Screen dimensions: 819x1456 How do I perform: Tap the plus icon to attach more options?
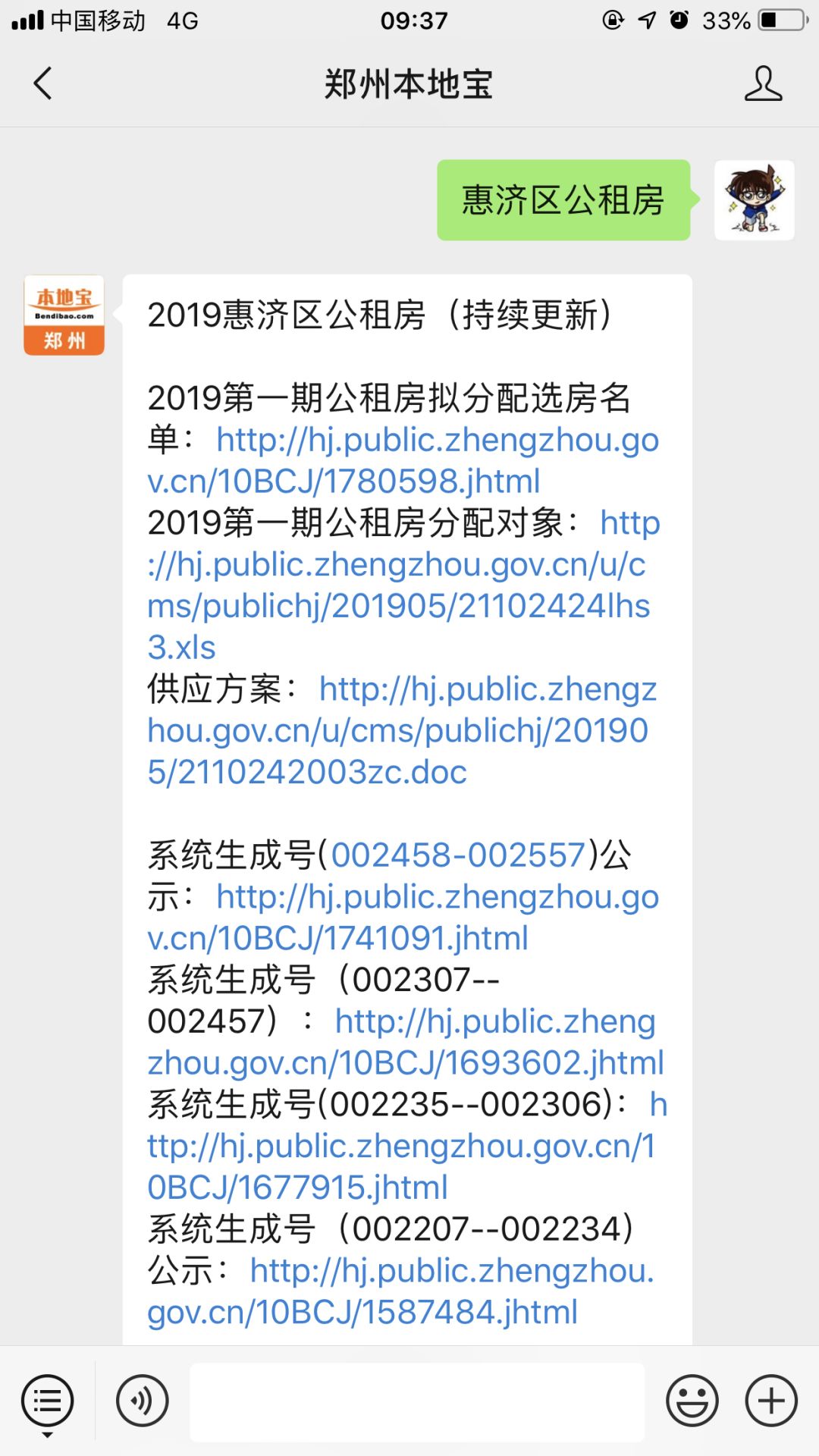pos(770,1401)
